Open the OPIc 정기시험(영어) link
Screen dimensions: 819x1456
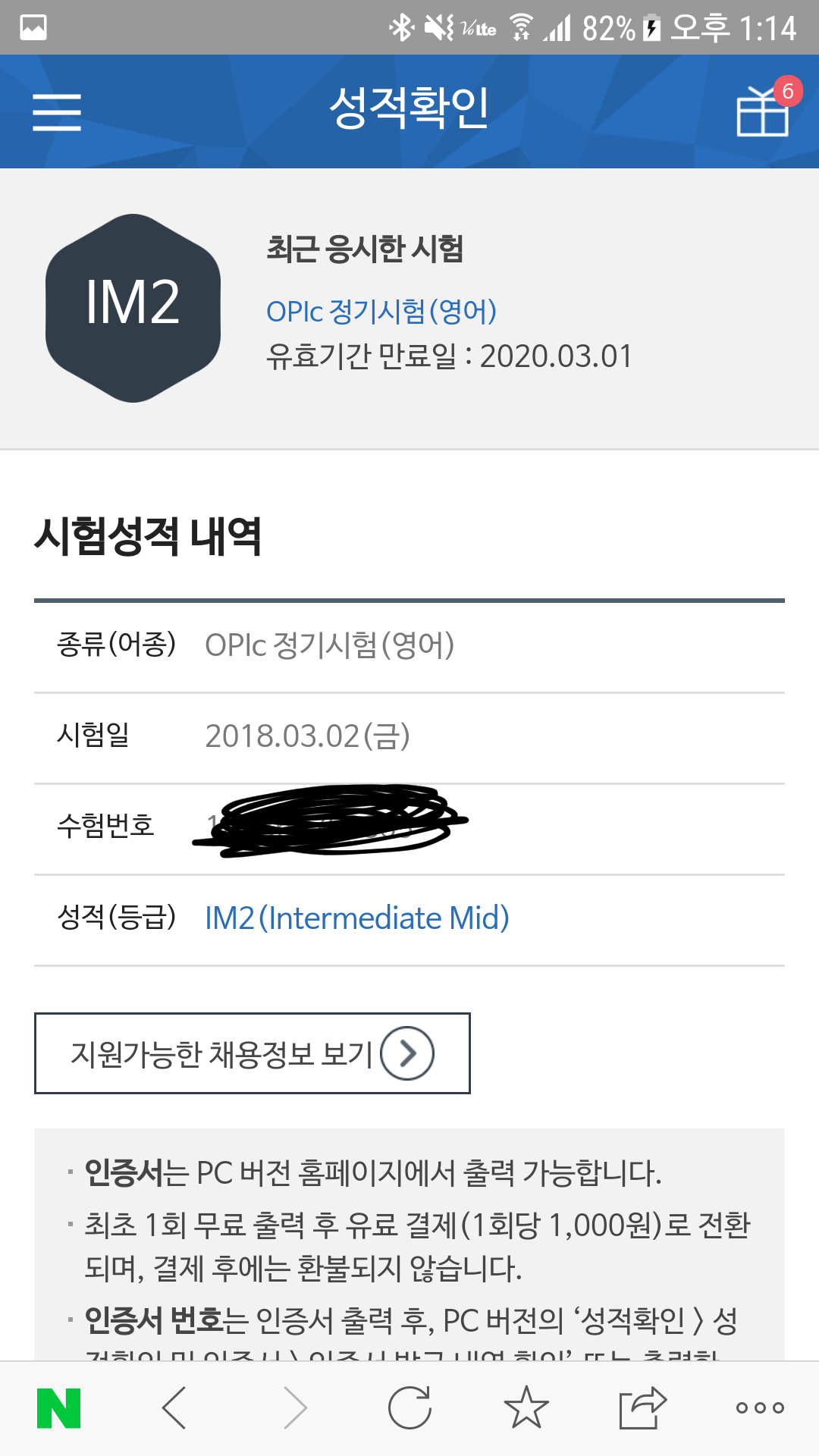381,311
